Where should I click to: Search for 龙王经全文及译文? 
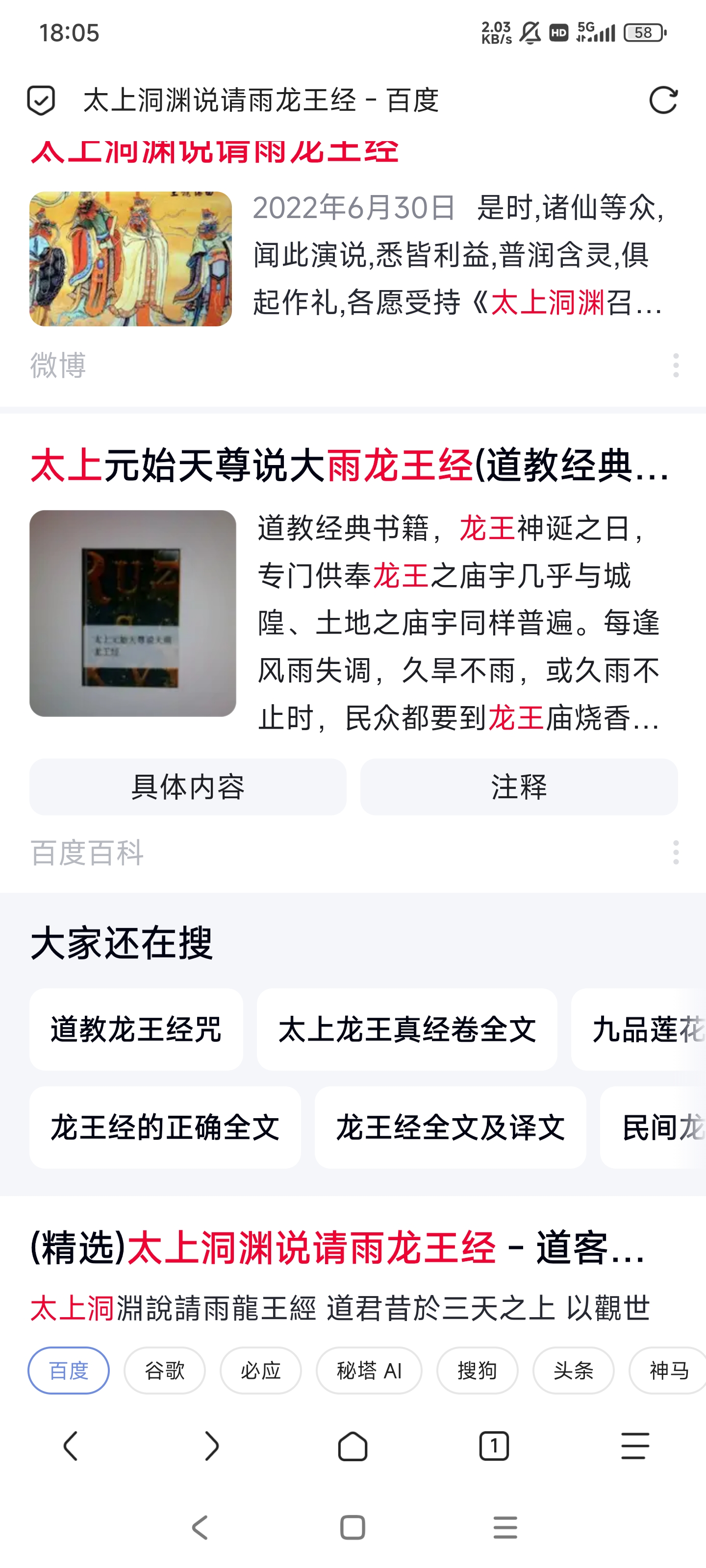pos(450,1127)
